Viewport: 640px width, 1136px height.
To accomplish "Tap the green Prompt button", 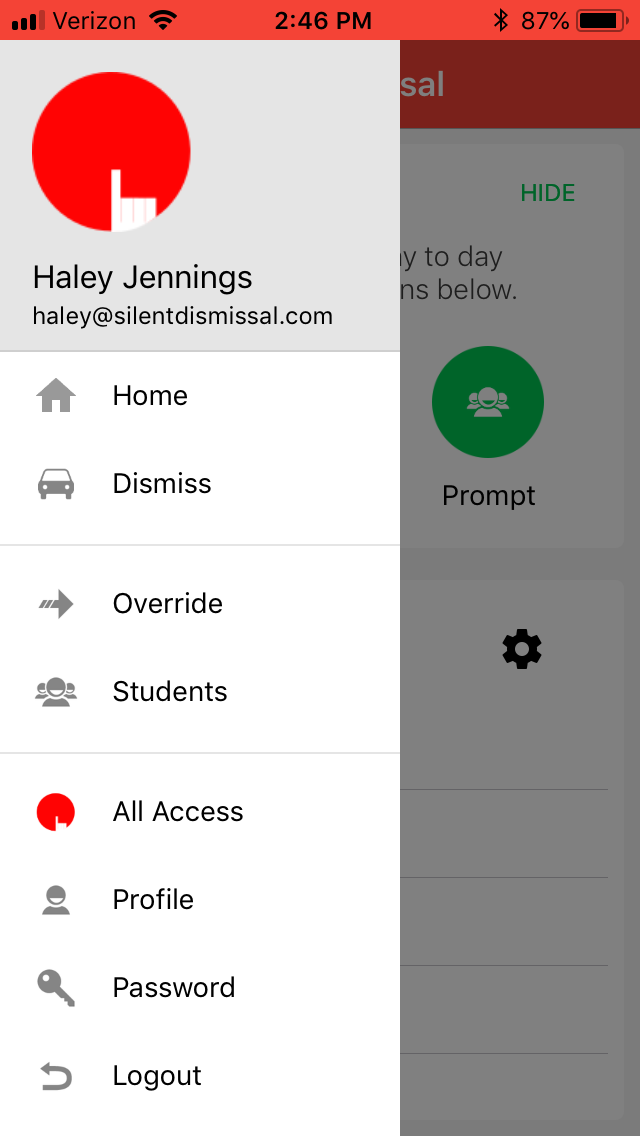I will pos(488,402).
